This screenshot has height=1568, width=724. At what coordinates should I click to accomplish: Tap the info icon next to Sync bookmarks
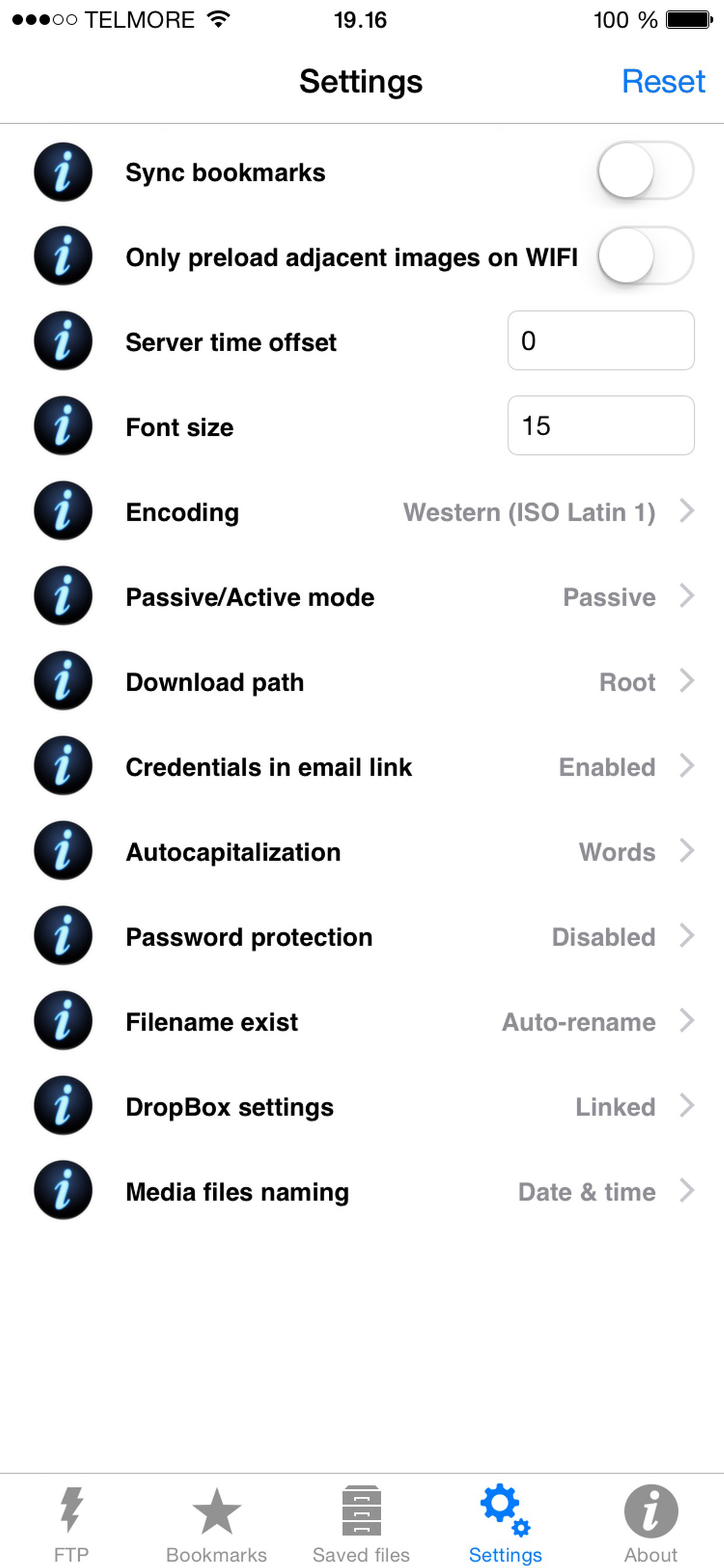click(63, 172)
